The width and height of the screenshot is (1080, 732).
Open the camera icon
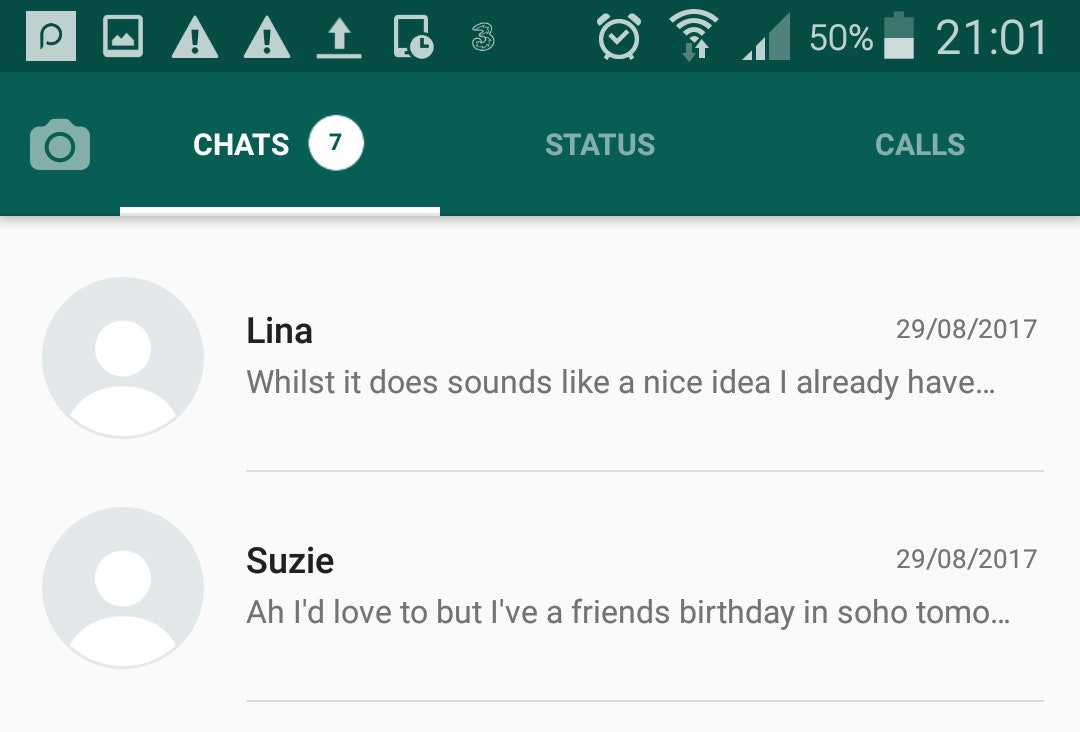(60, 146)
